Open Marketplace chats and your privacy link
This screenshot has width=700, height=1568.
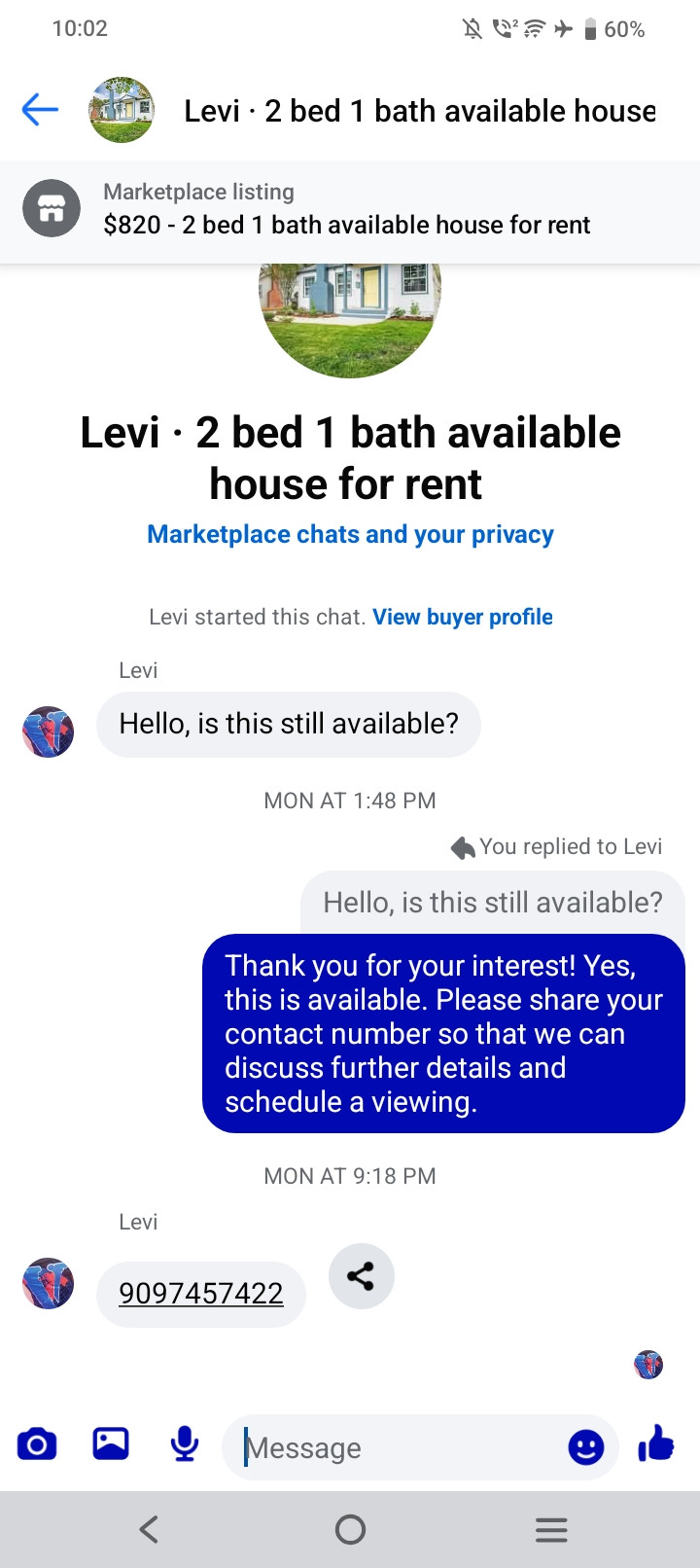[350, 534]
